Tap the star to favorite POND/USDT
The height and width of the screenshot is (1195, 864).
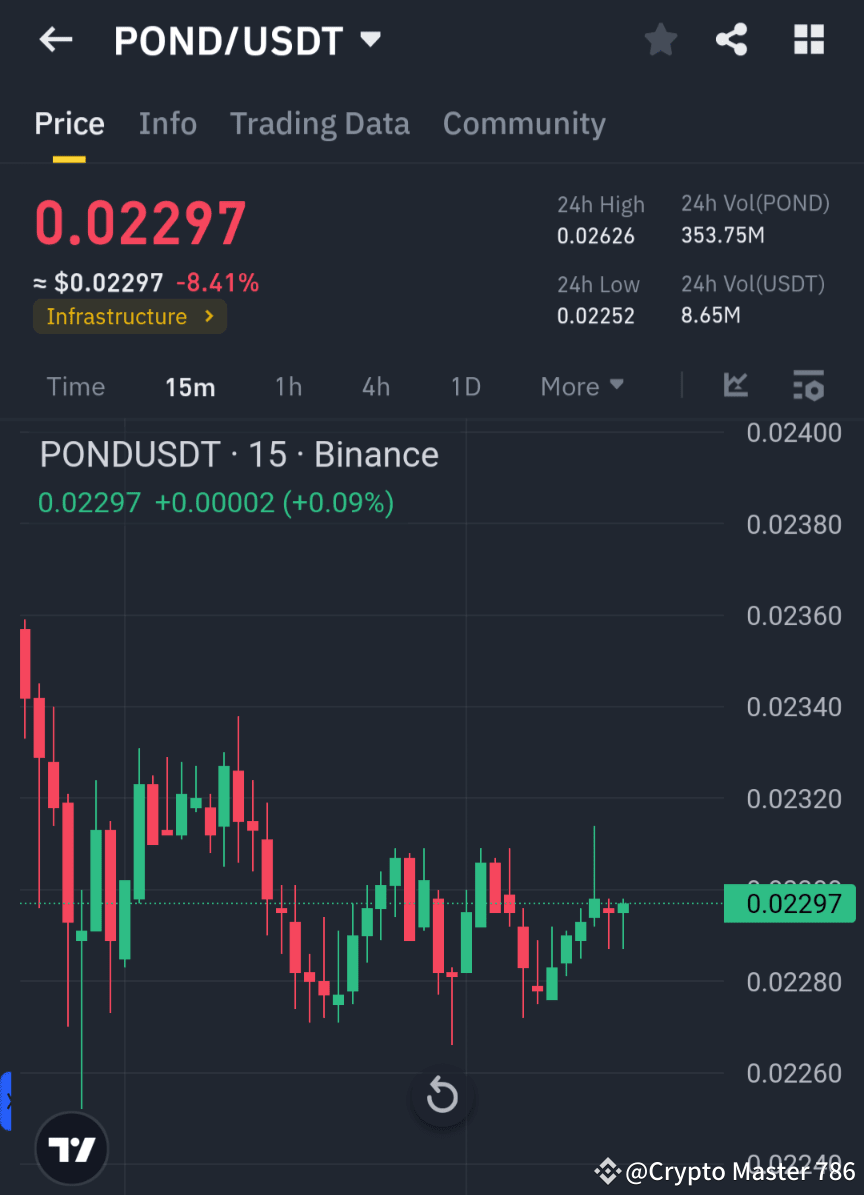660,40
